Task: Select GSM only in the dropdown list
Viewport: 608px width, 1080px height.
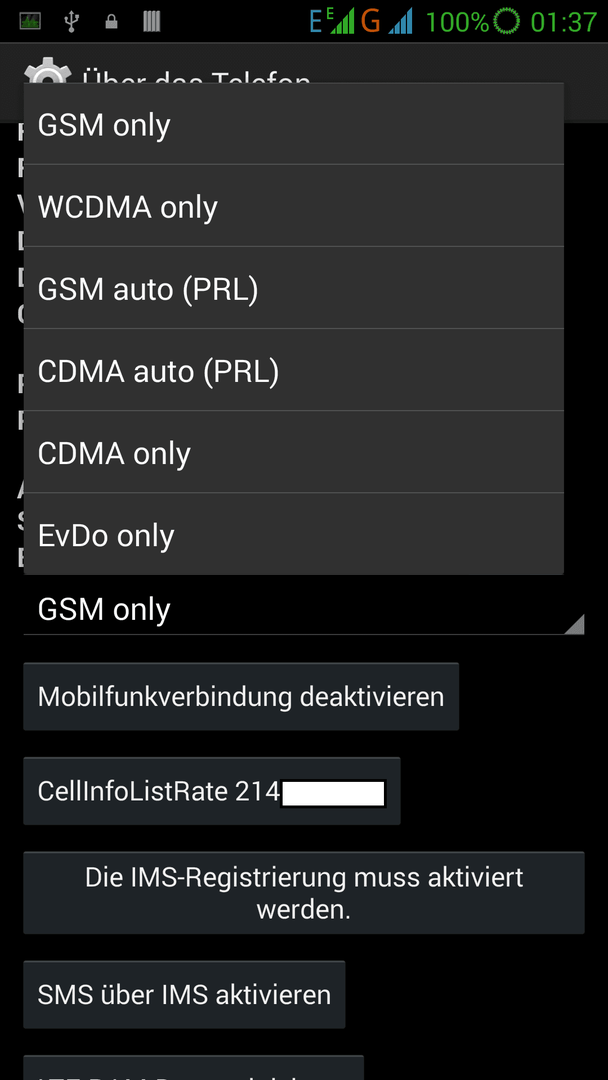Action: click(x=293, y=124)
